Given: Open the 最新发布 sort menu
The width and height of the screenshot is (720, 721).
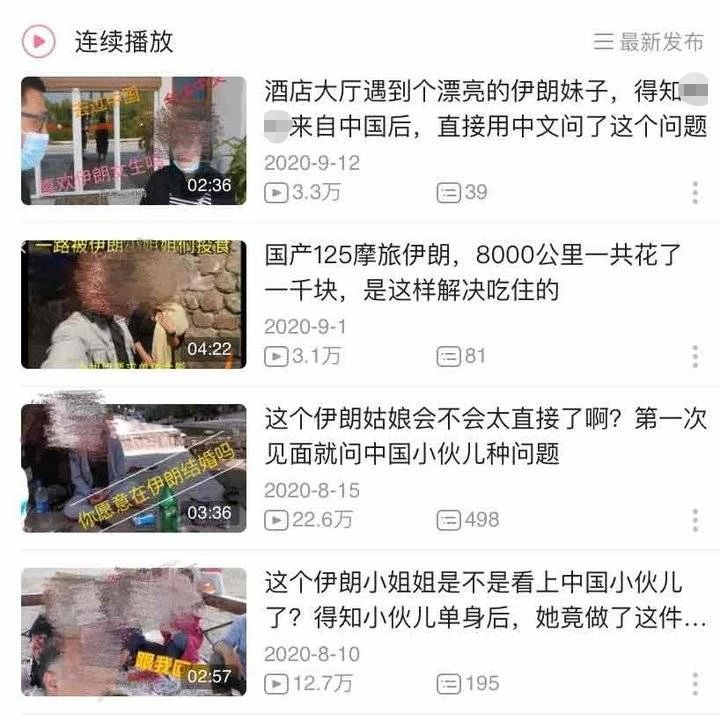Looking at the screenshot, I should coord(648,42).
